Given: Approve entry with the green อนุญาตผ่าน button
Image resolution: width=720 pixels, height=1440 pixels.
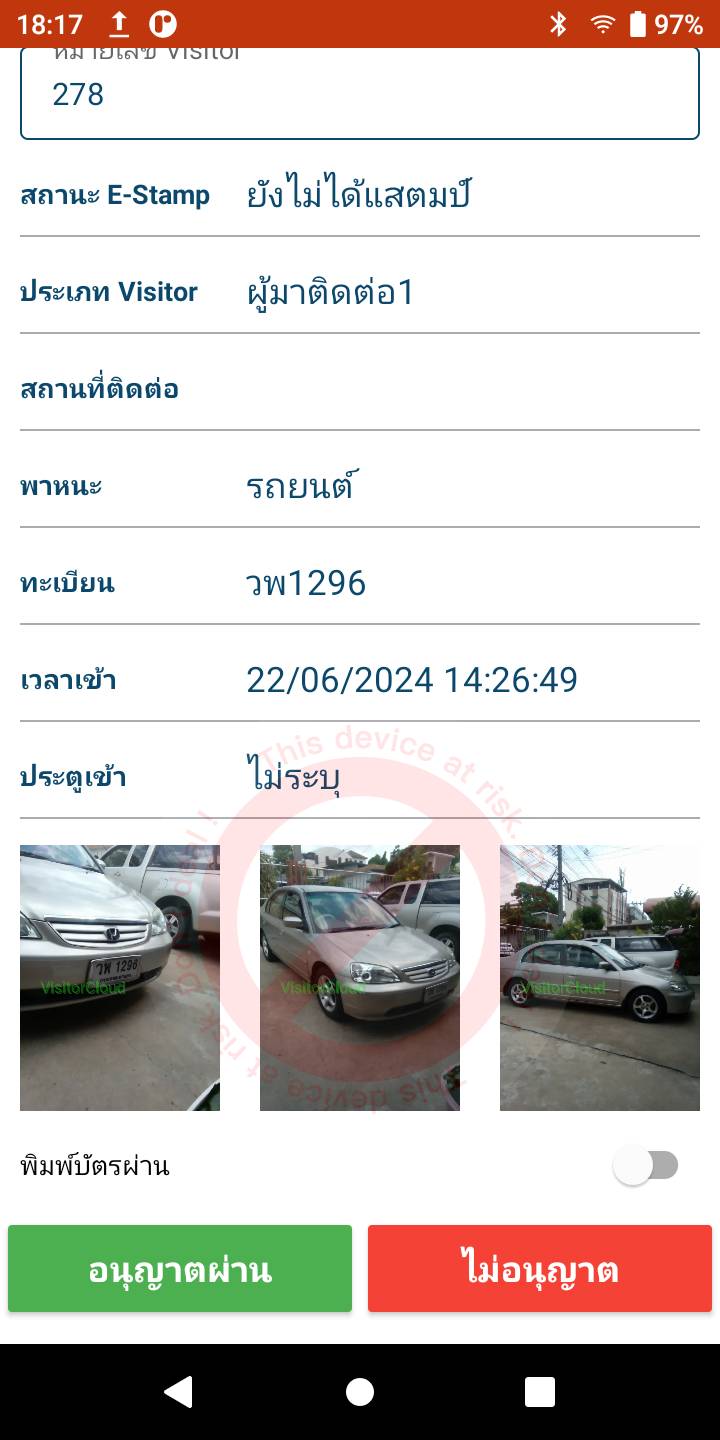Looking at the screenshot, I should point(180,1269).
